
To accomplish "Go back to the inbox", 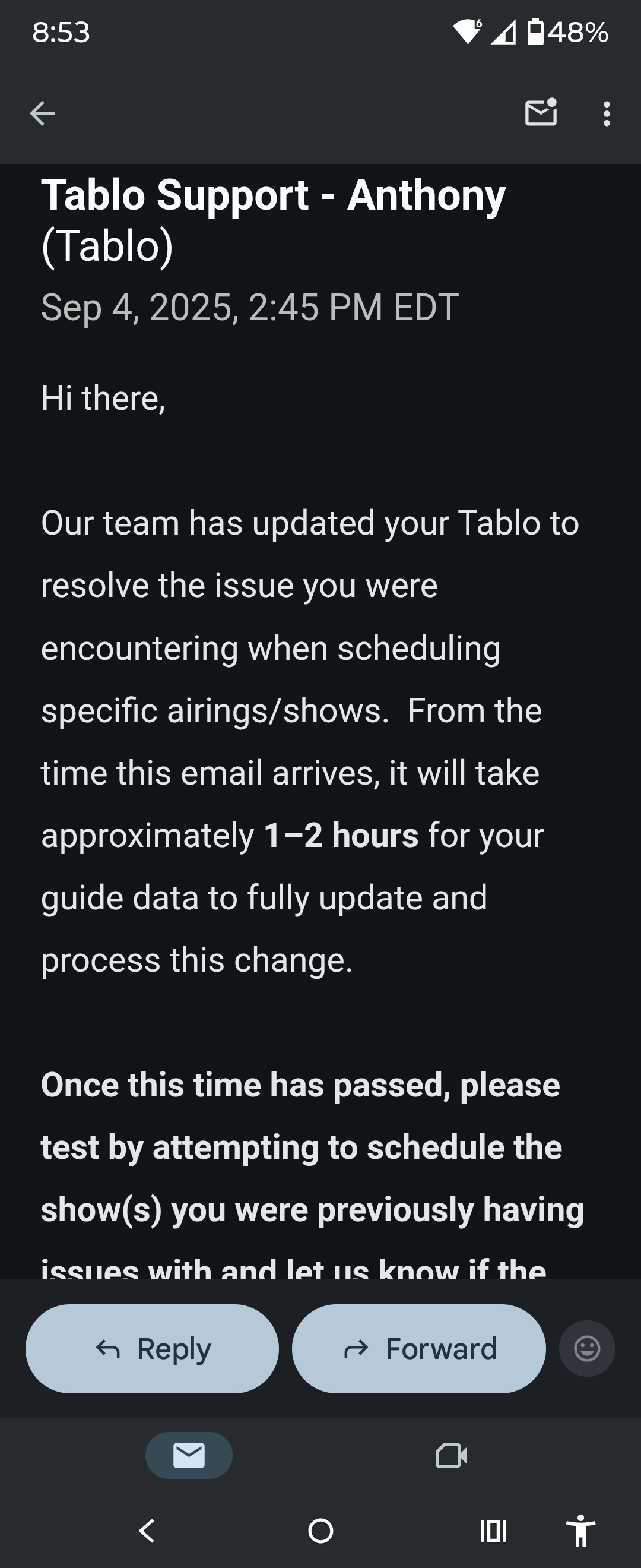I will [42, 113].
